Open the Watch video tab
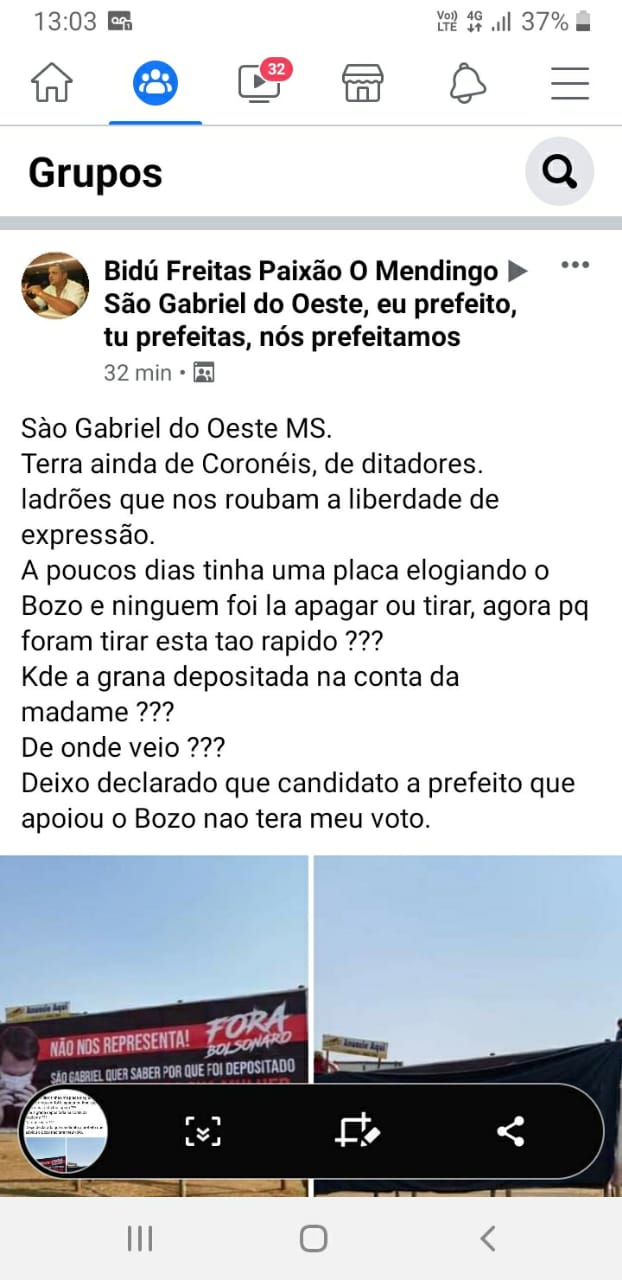 click(x=259, y=83)
